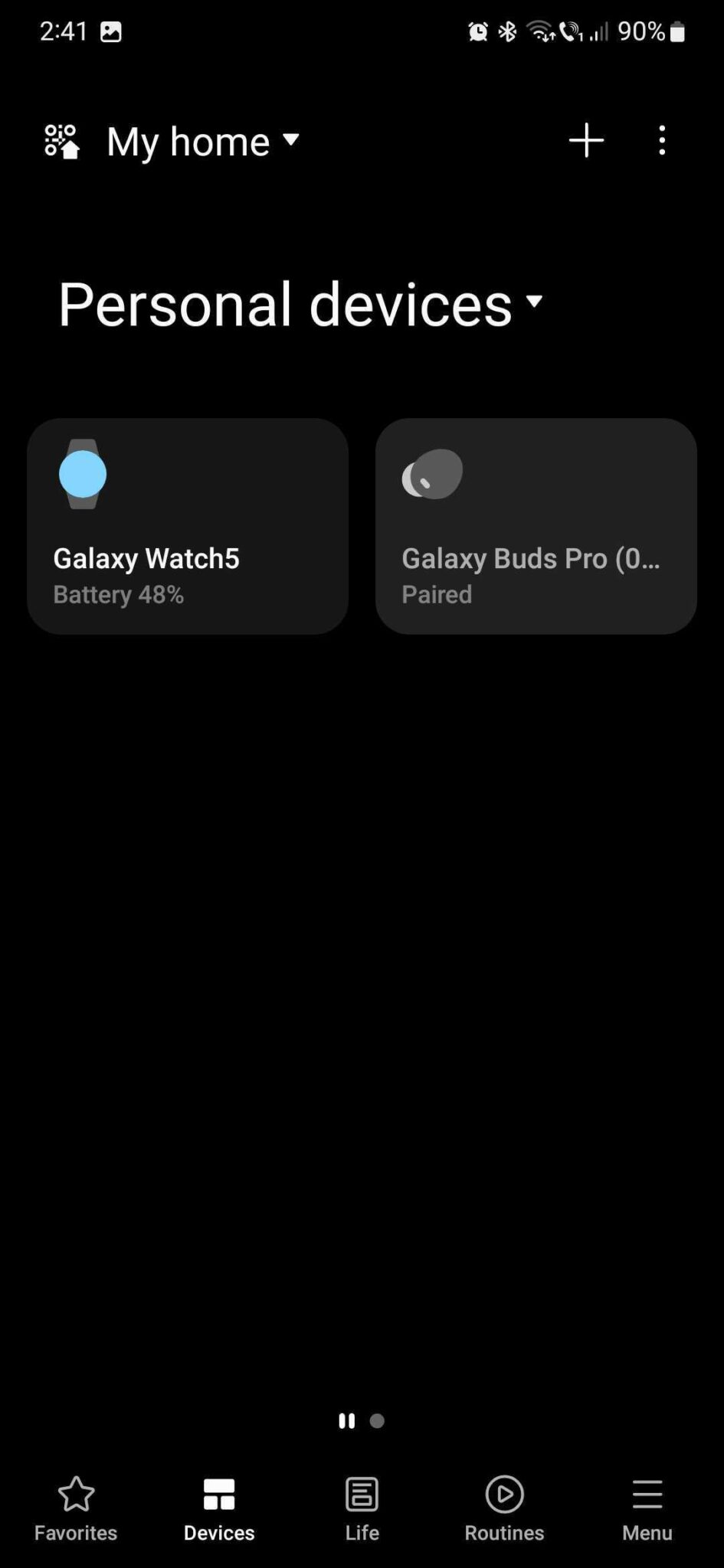The image size is (724, 1568).
Task: Collapse the Personal devices section
Action: point(534,303)
